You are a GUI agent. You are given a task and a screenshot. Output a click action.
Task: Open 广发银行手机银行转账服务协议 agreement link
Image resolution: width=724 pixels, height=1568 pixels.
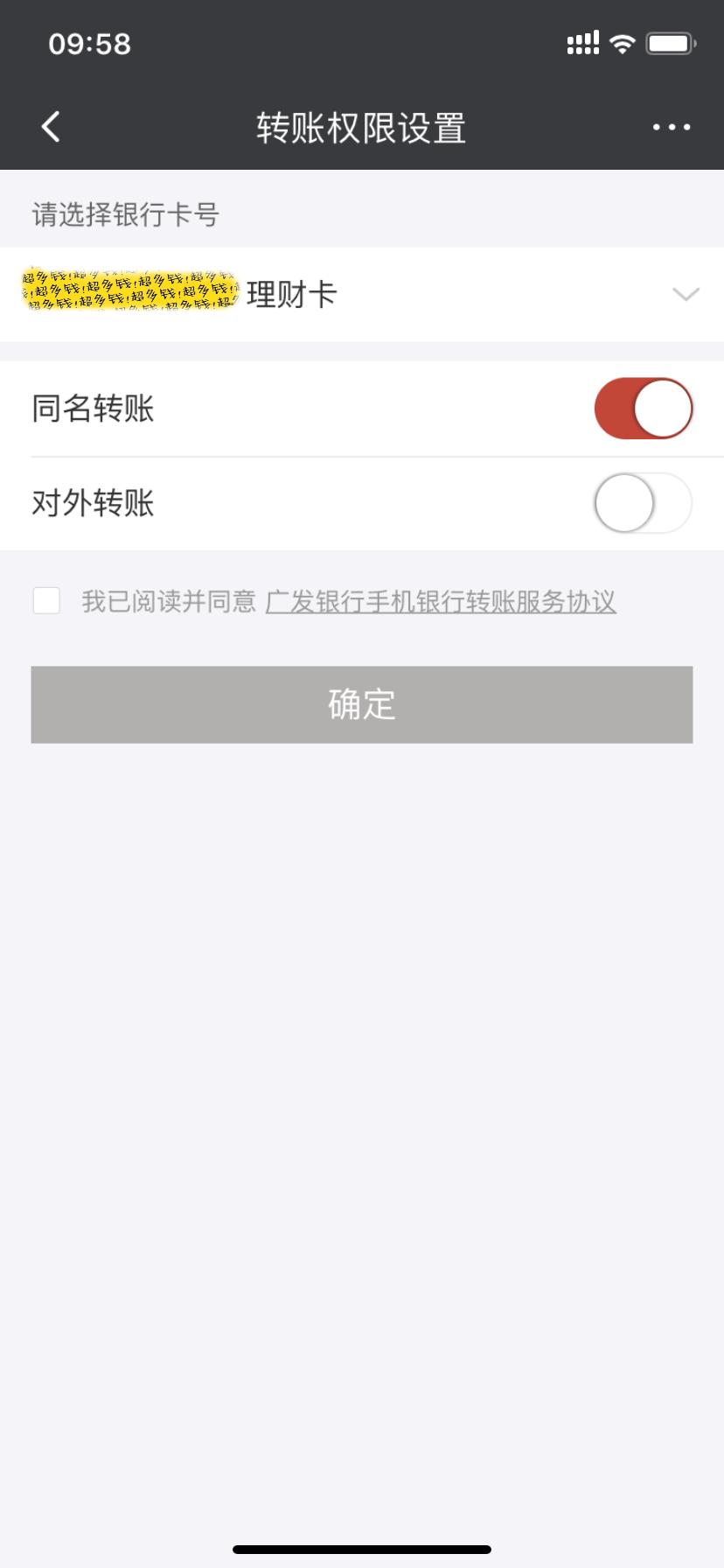click(441, 601)
